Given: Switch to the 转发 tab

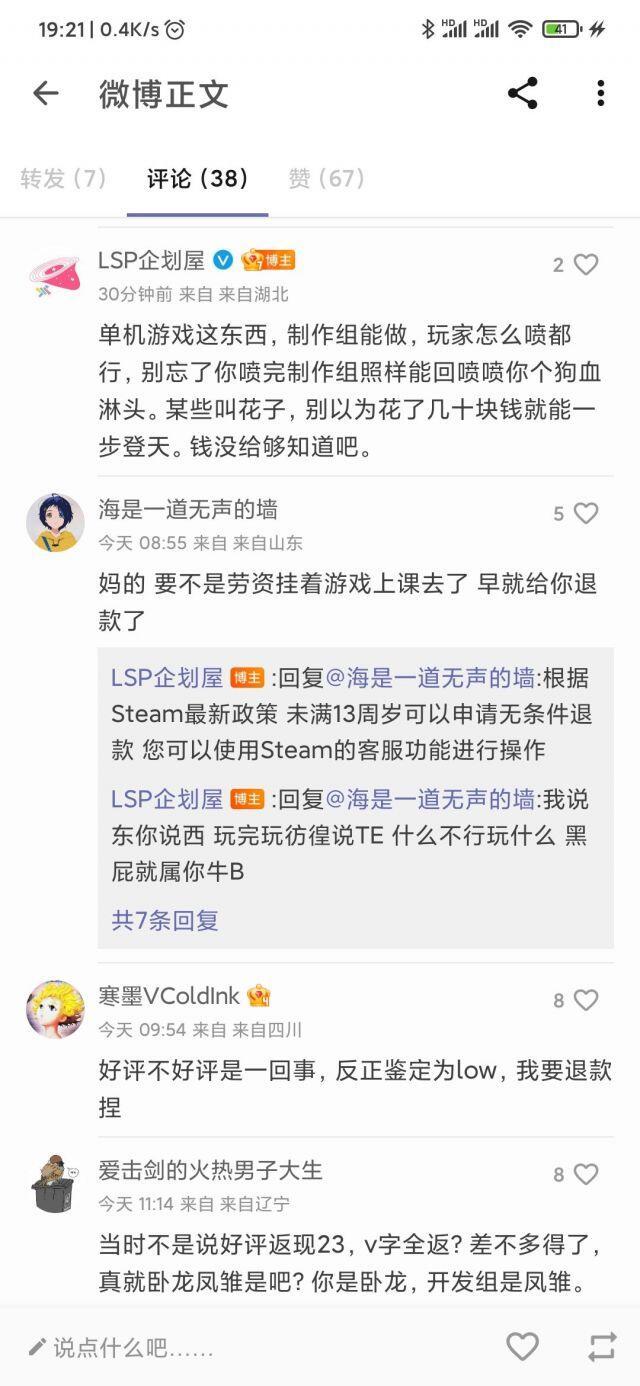Looking at the screenshot, I should [63, 179].
